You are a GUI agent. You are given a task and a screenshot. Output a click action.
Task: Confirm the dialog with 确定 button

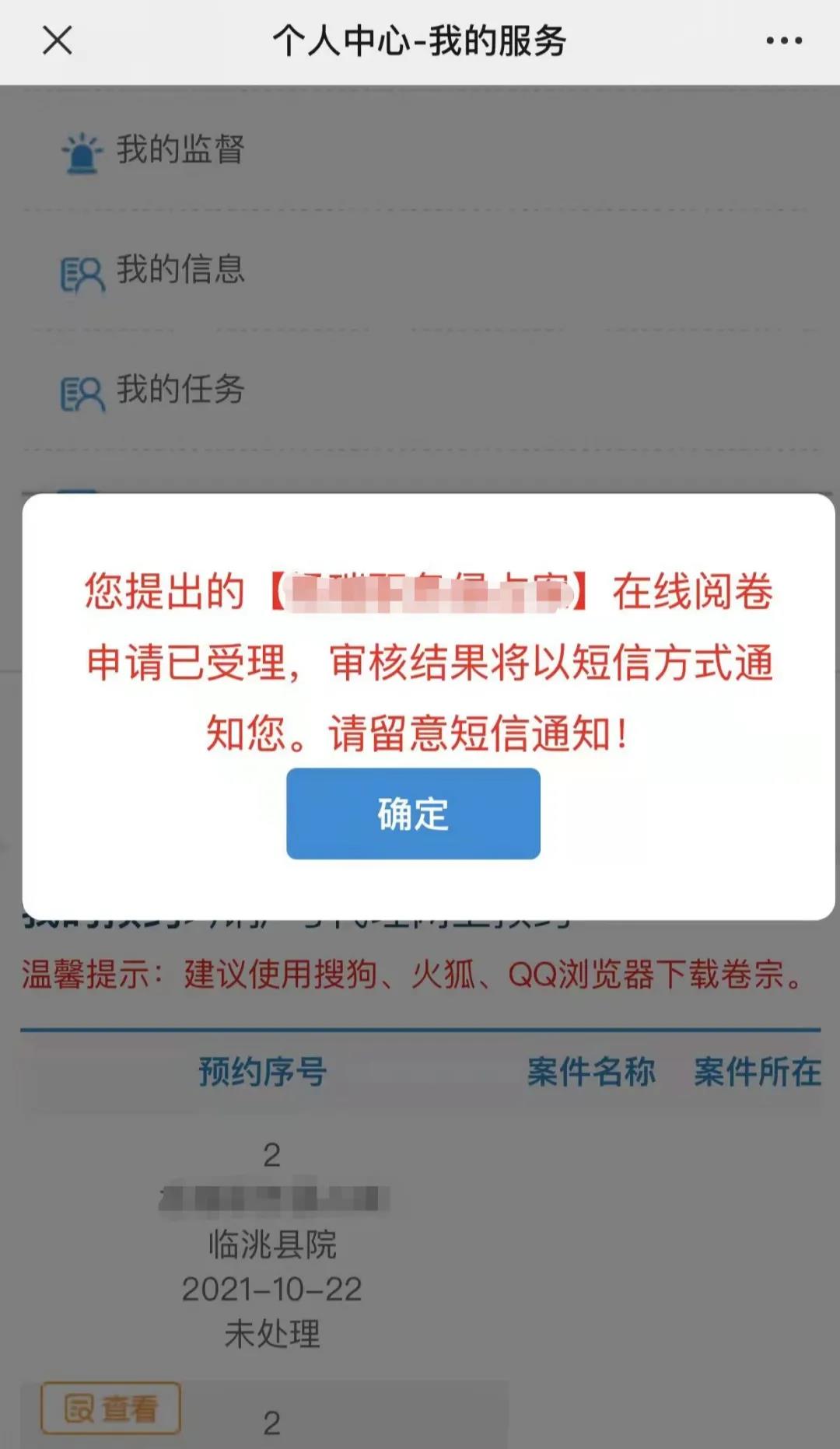(x=413, y=814)
